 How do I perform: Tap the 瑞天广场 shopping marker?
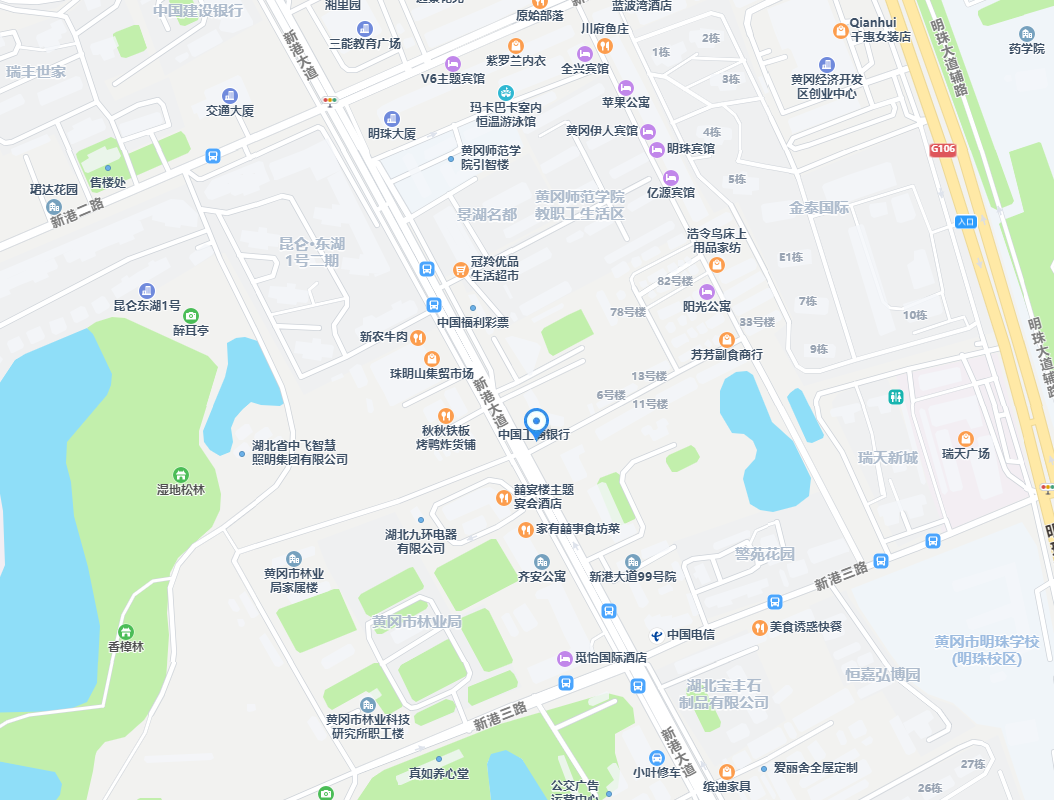point(965,438)
